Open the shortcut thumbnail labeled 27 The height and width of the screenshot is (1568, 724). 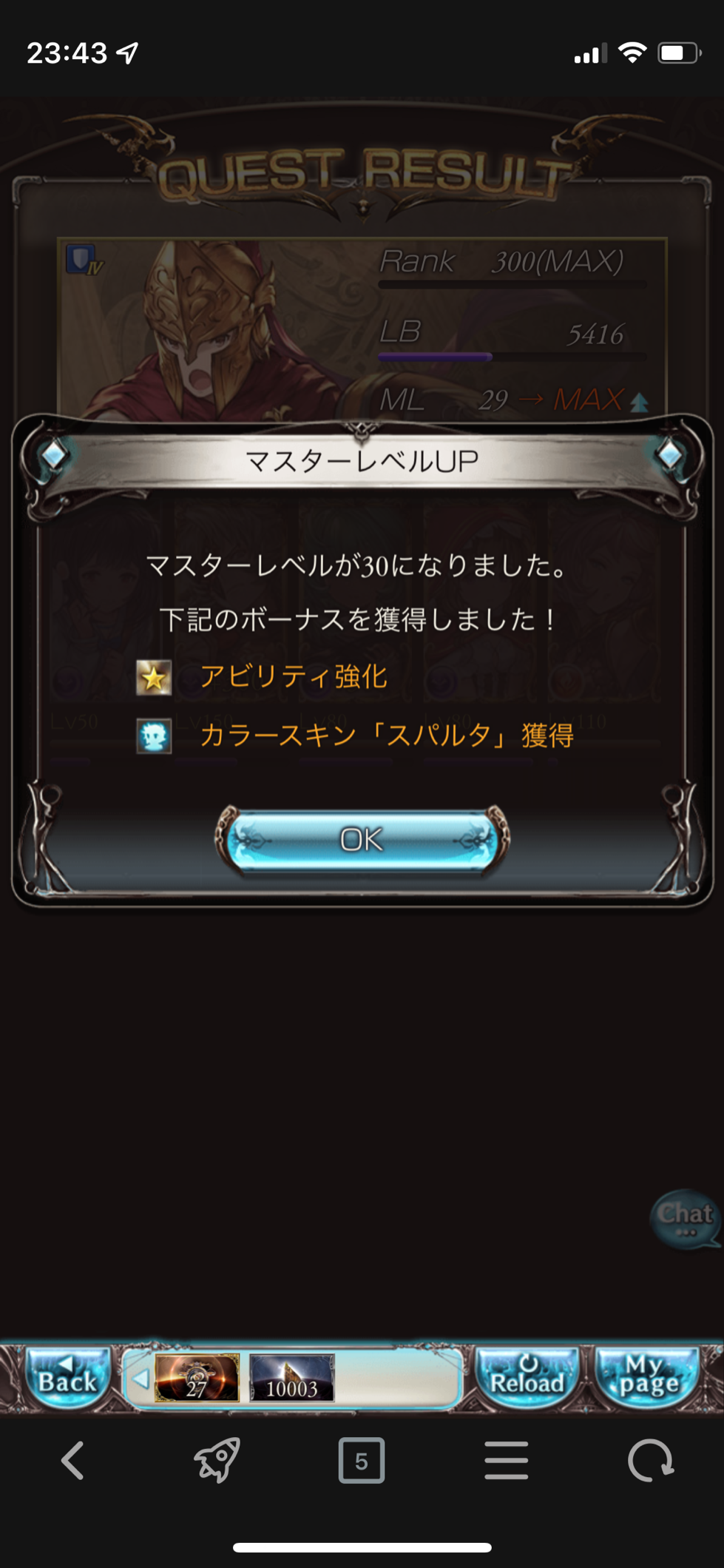tap(197, 1378)
